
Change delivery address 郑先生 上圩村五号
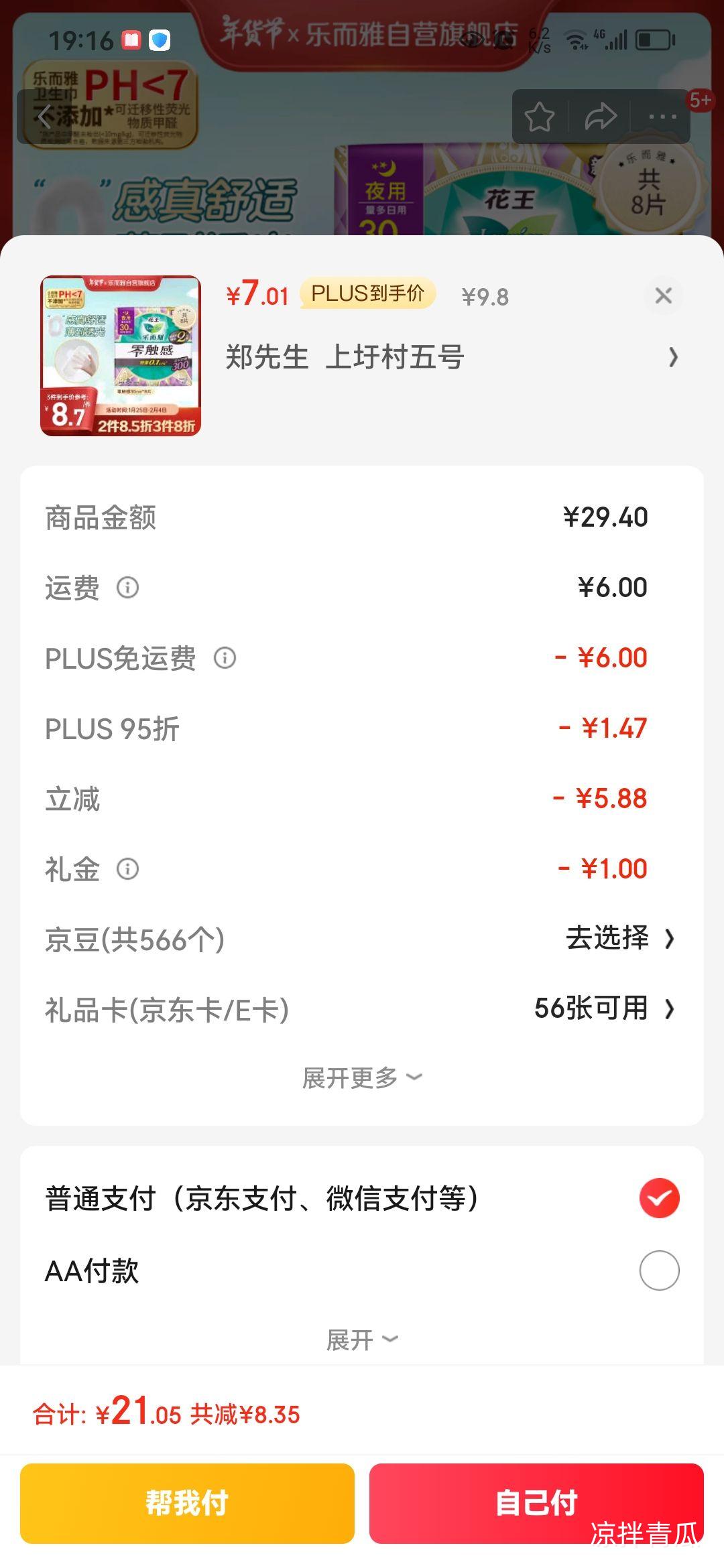[449, 357]
